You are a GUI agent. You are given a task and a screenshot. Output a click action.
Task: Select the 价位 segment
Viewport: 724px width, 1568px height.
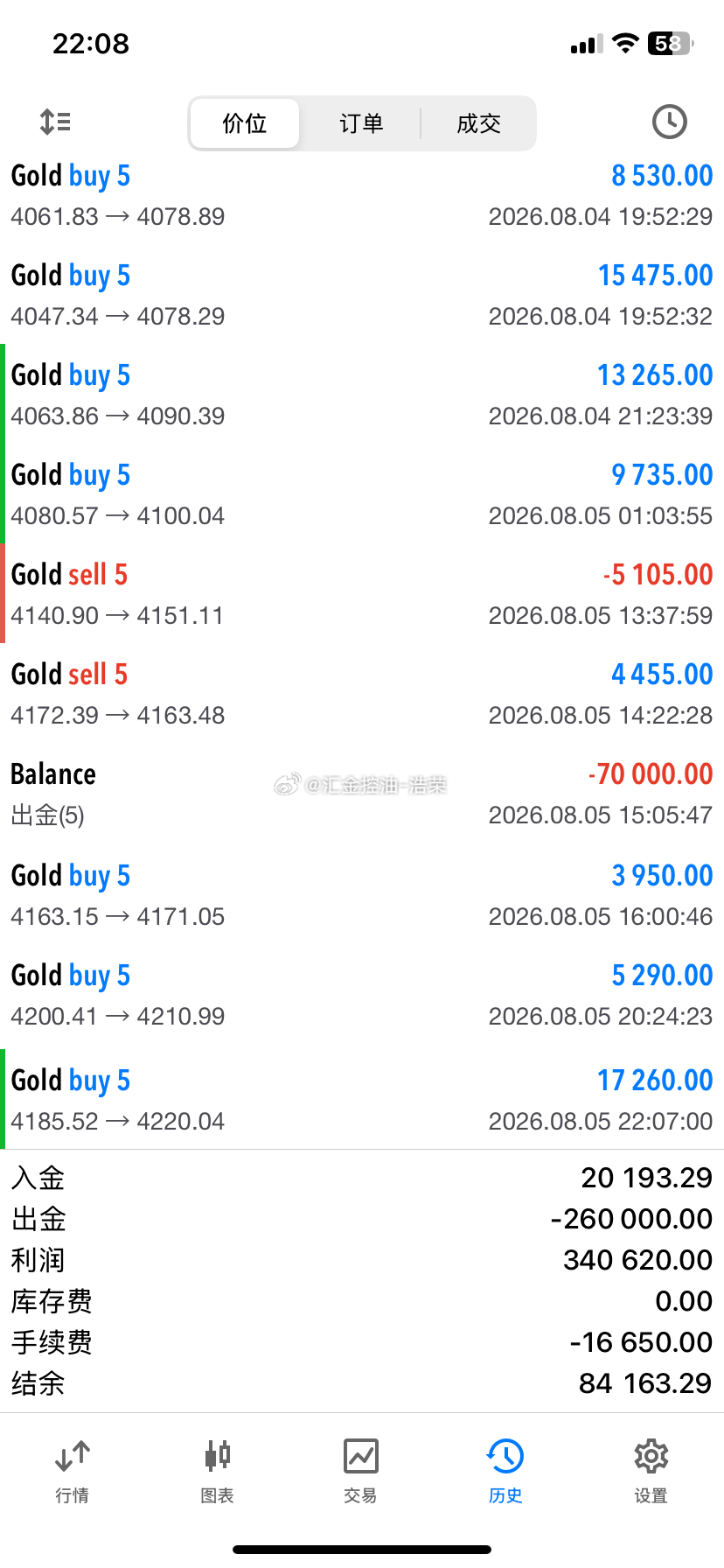coord(245,123)
